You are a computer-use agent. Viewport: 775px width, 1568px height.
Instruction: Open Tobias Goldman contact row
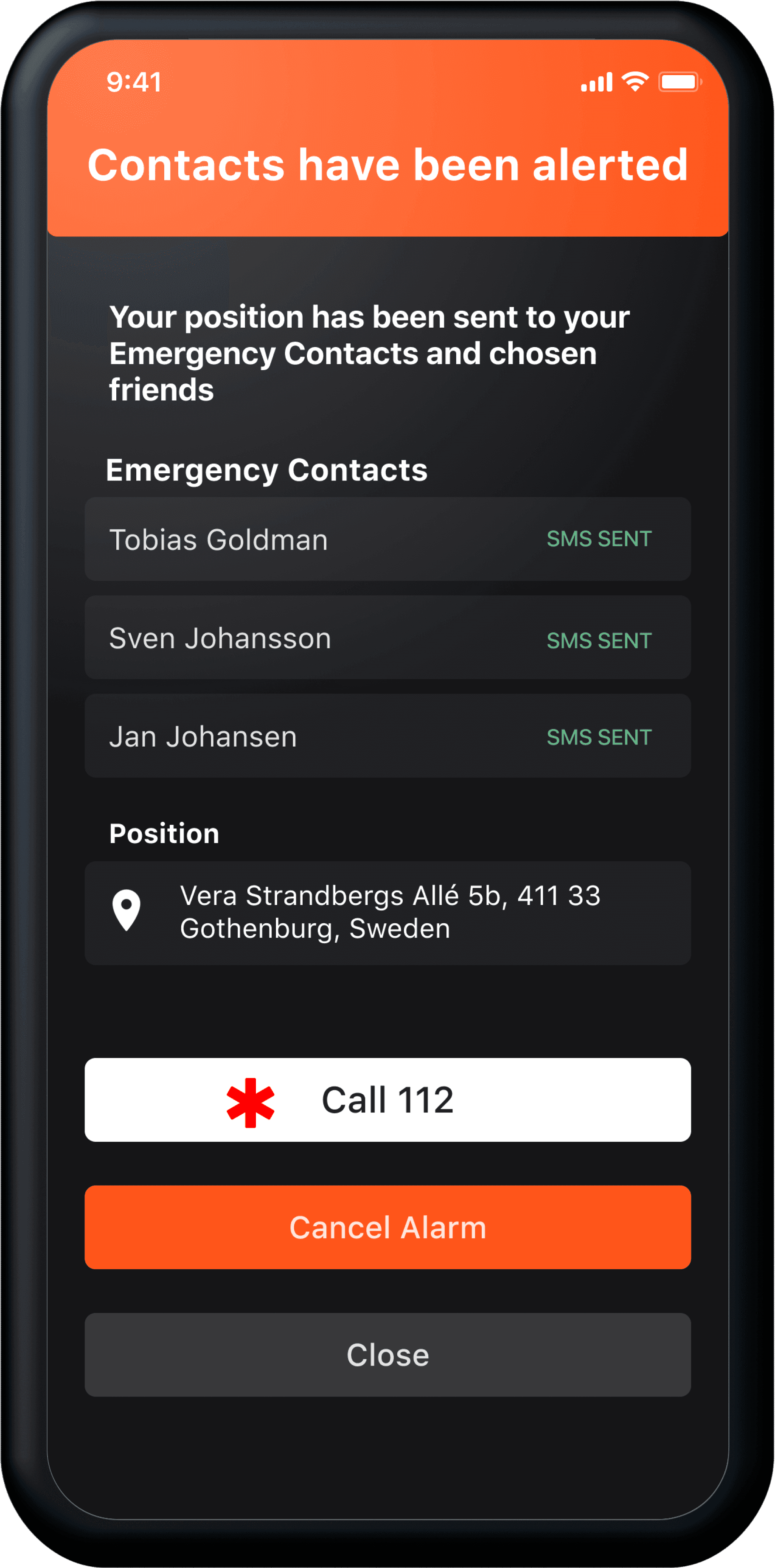[387, 539]
